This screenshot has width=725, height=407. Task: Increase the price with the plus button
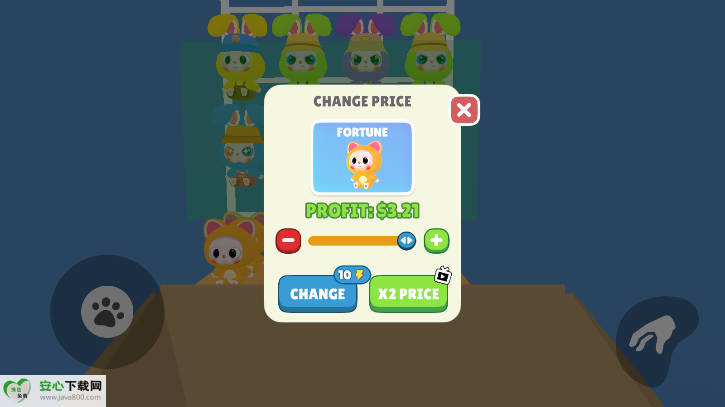pyautogui.click(x=436, y=240)
